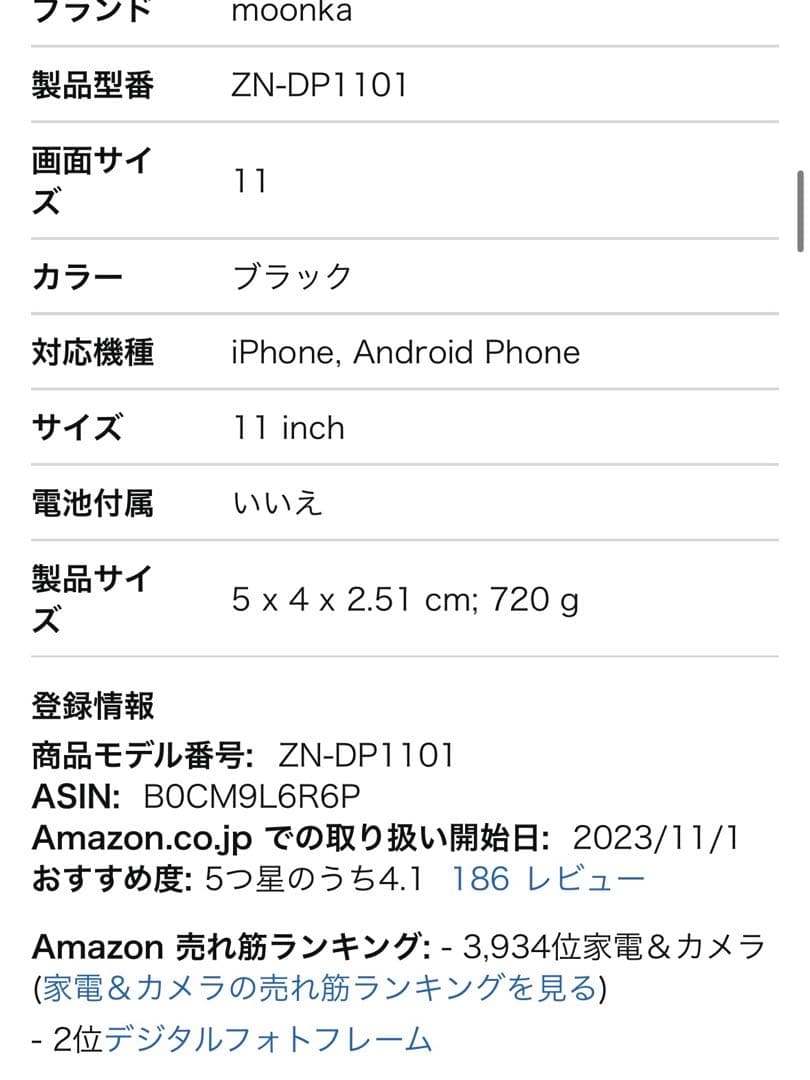
Task: Open the デジタルフォトフレーム category link
Action: [x=270, y=1038]
